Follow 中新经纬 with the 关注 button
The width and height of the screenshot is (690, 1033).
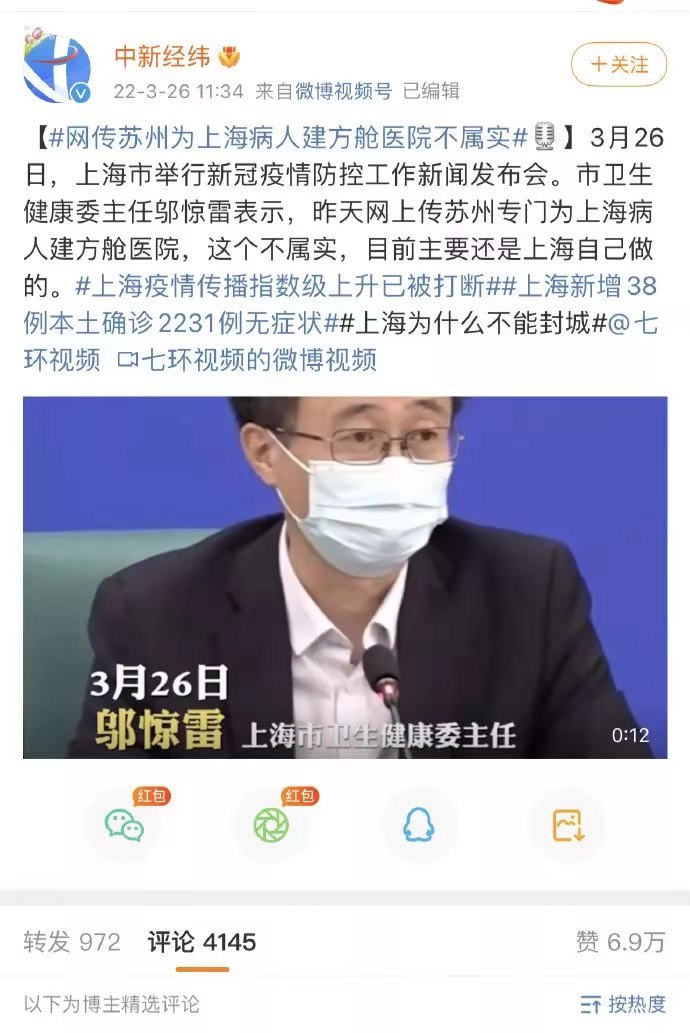click(618, 65)
